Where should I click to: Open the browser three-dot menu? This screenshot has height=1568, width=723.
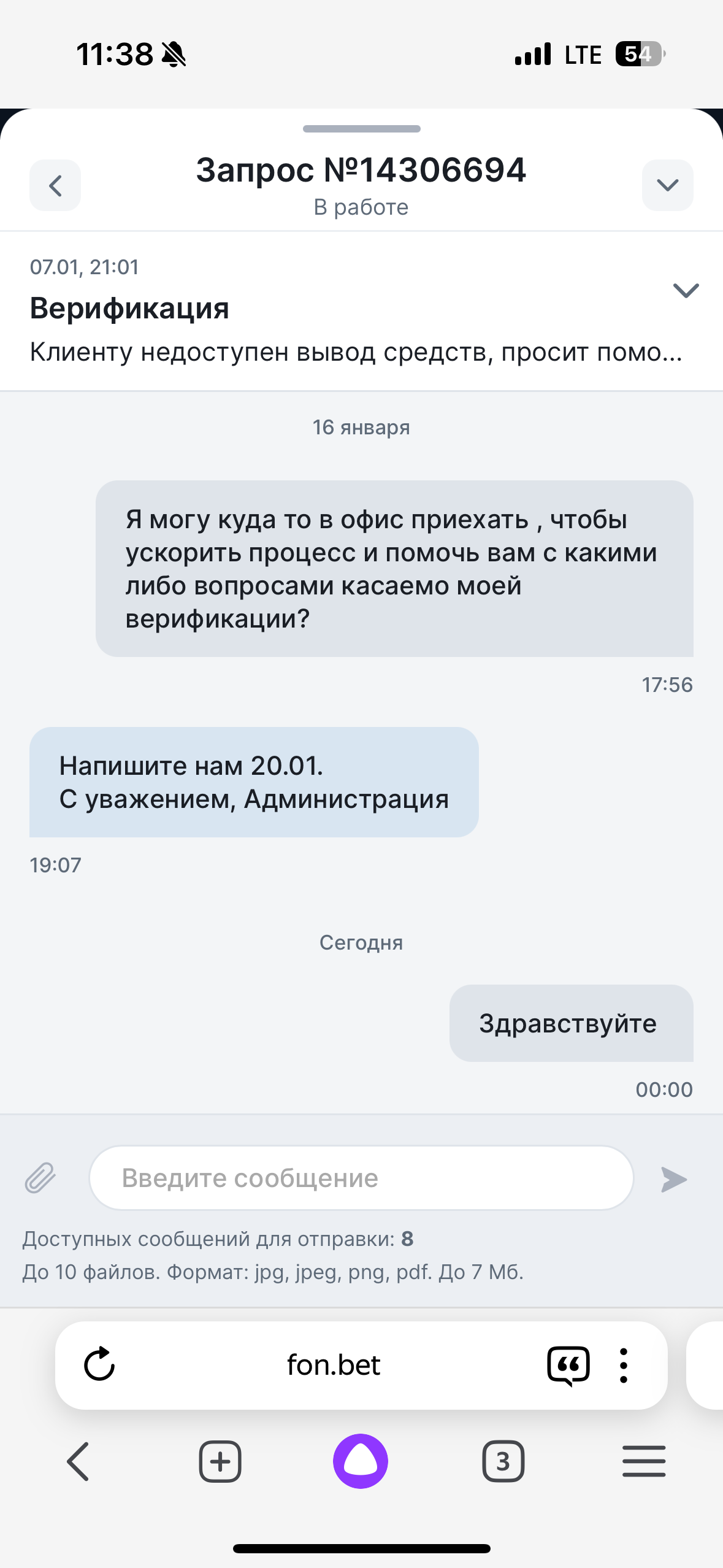[624, 1365]
